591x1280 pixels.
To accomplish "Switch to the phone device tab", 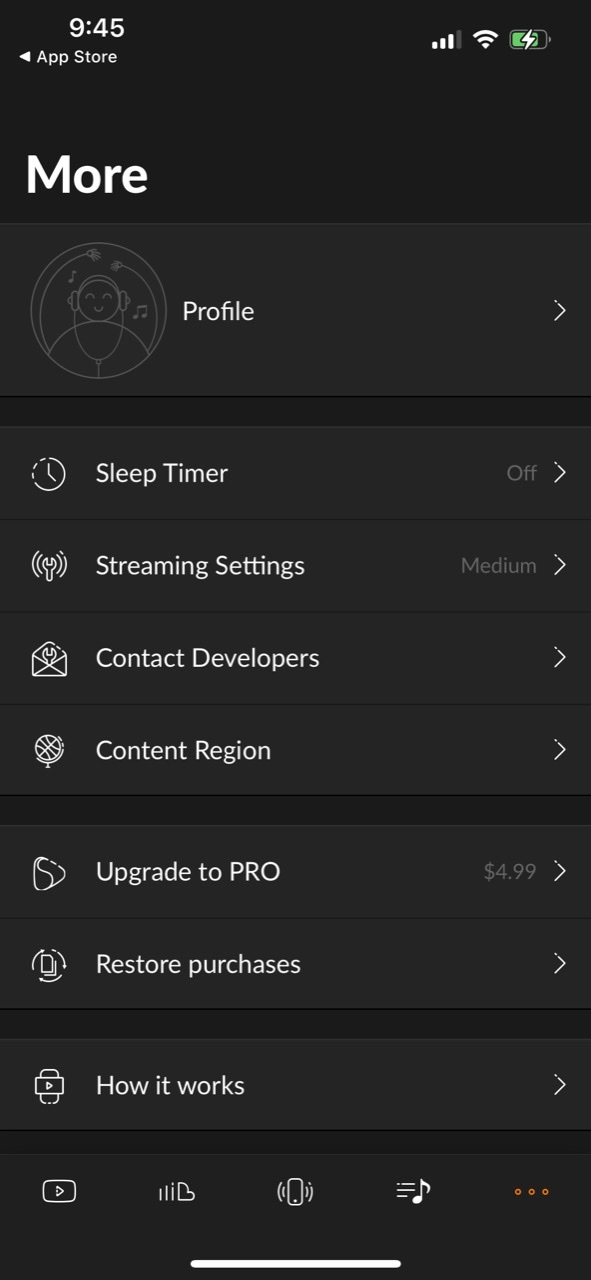I will pos(295,1191).
